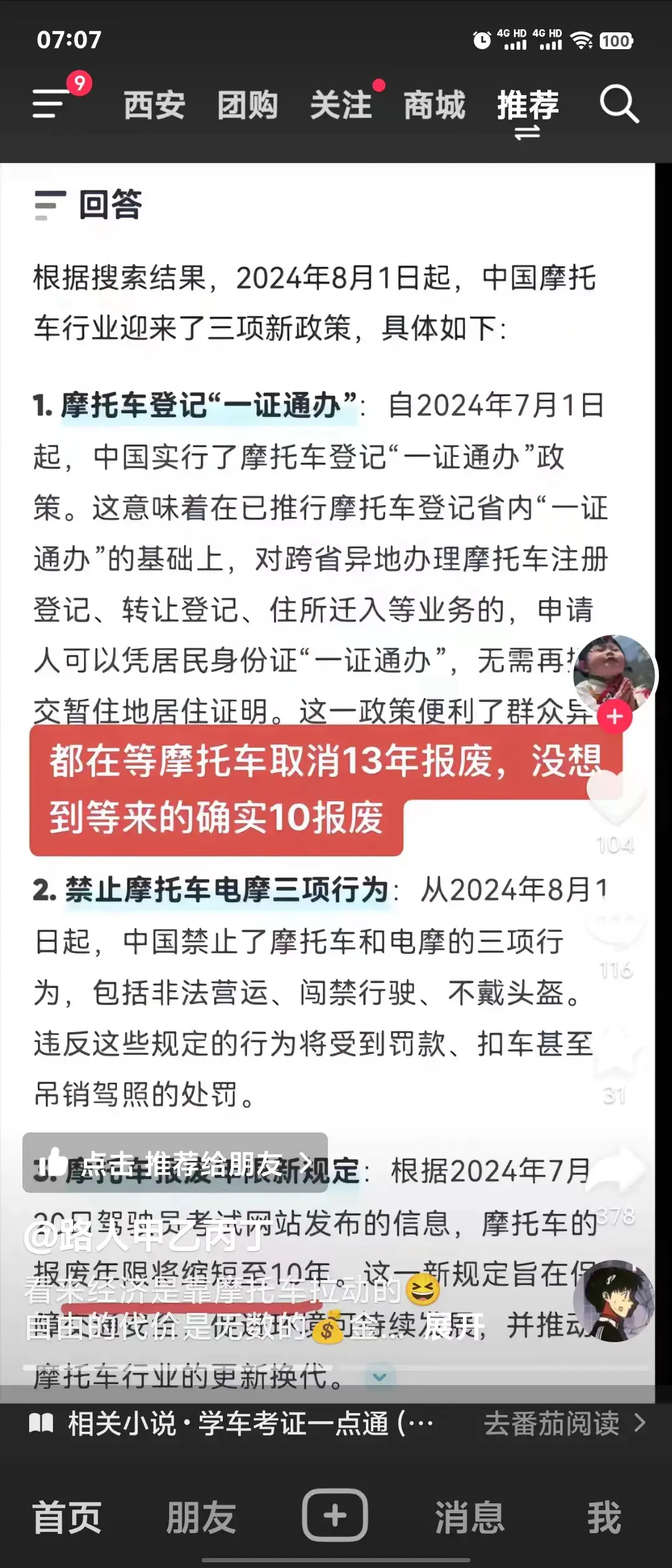Select the 推荐 tab
672x1568 pixels.
pyautogui.click(x=528, y=105)
